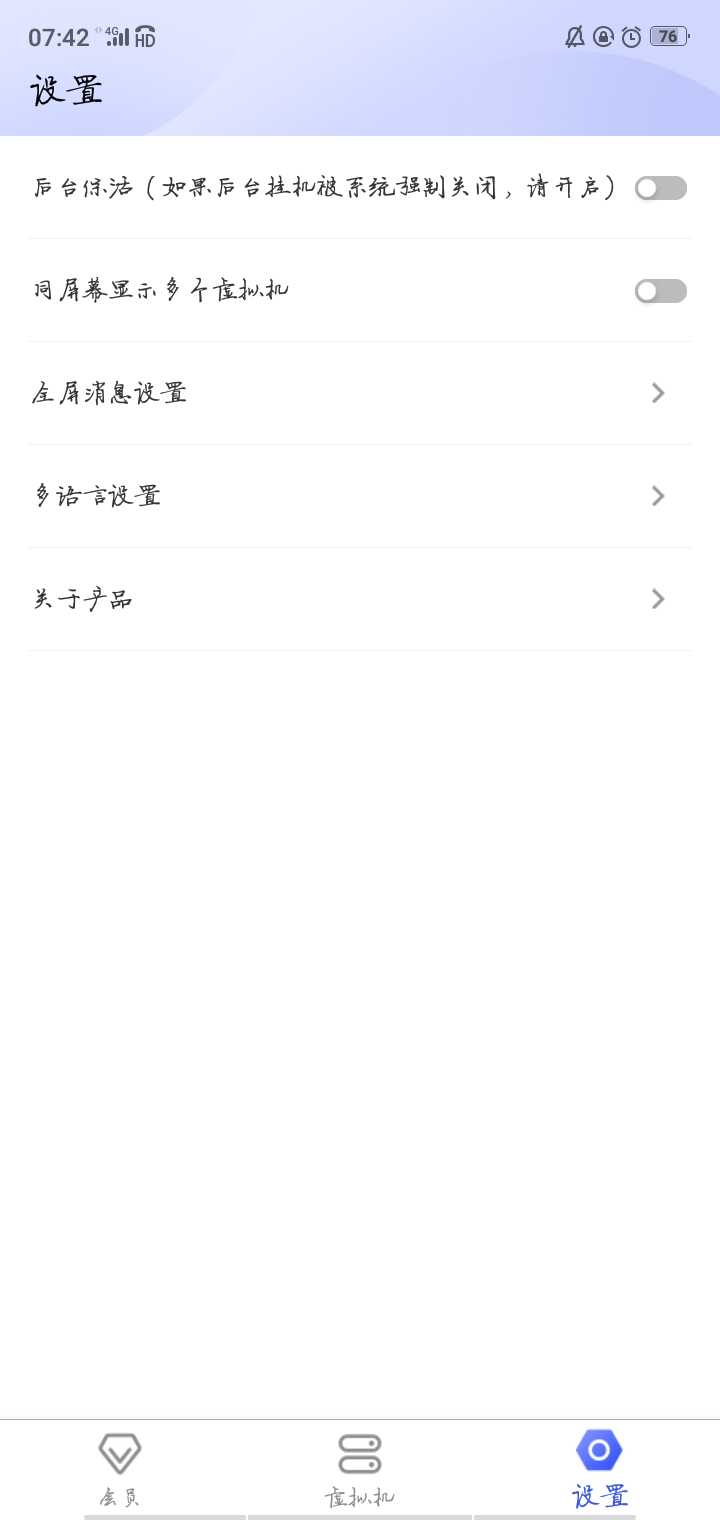Image resolution: width=720 pixels, height=1520 pixels.
Task: Switch to the 会员 tab
Action: pos(120,1468)
